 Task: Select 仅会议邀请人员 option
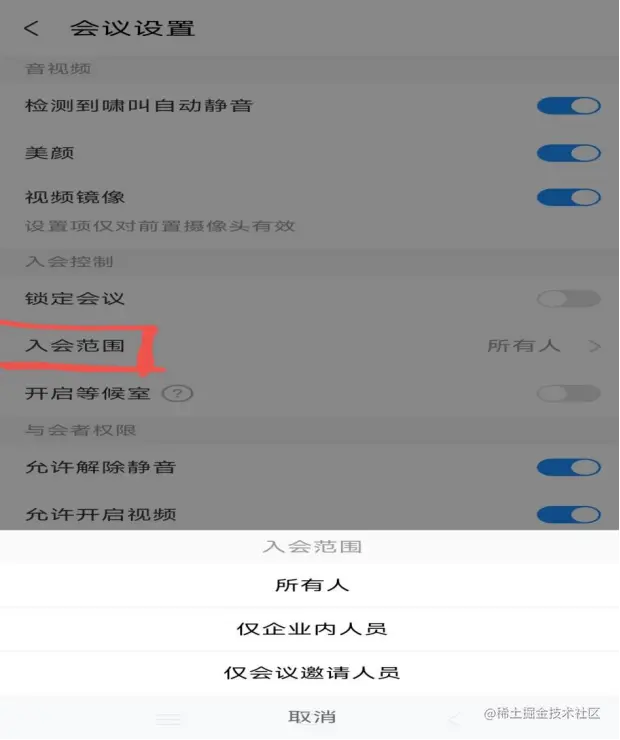pyautogui.click(x=311, y=673)
